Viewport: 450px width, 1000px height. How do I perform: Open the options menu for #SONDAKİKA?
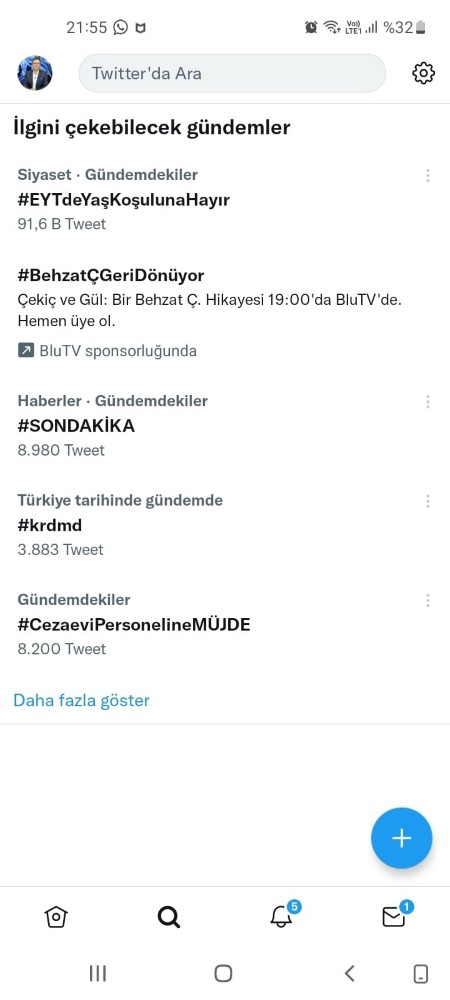pos(428,402)
